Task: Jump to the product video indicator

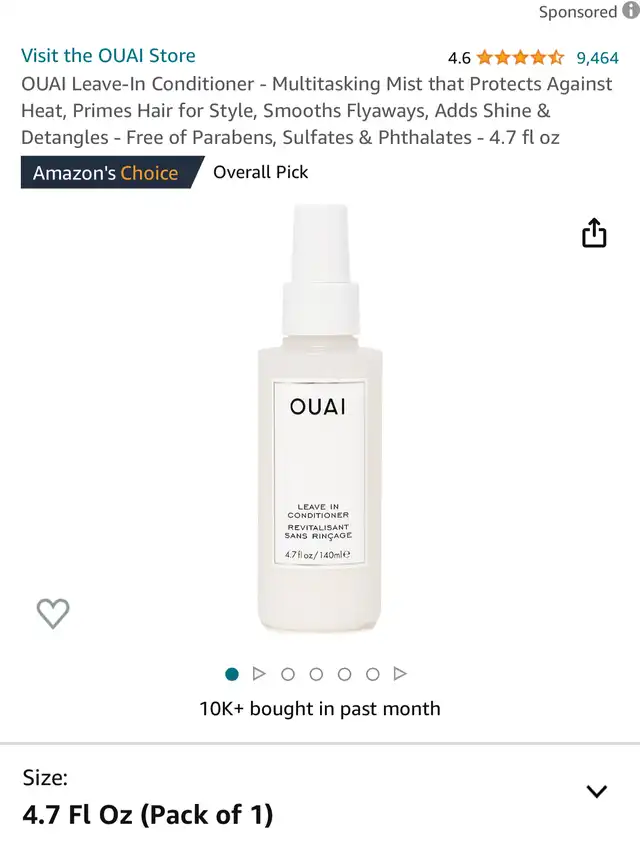Action: point(260,674)
